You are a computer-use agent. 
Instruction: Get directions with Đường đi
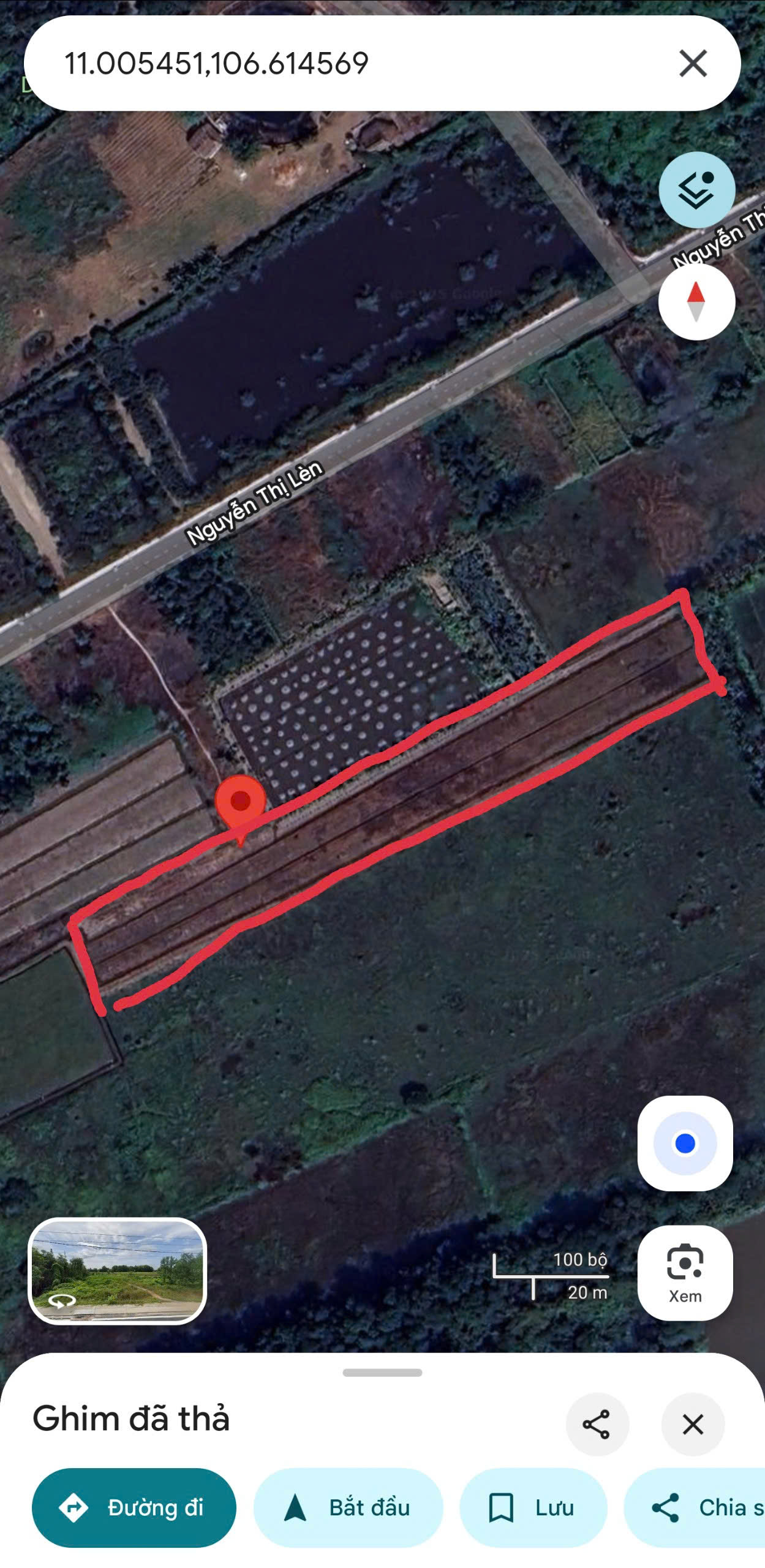(x=134, y=1507)
